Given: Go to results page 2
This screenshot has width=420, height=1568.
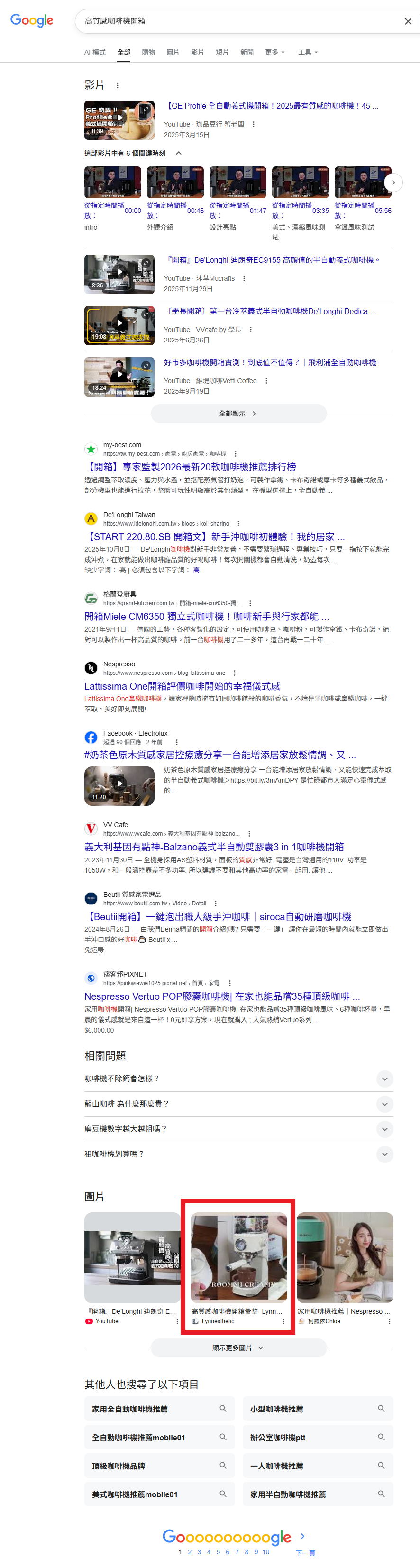Looking at the screenshot, I should [x=190, y=1551].
